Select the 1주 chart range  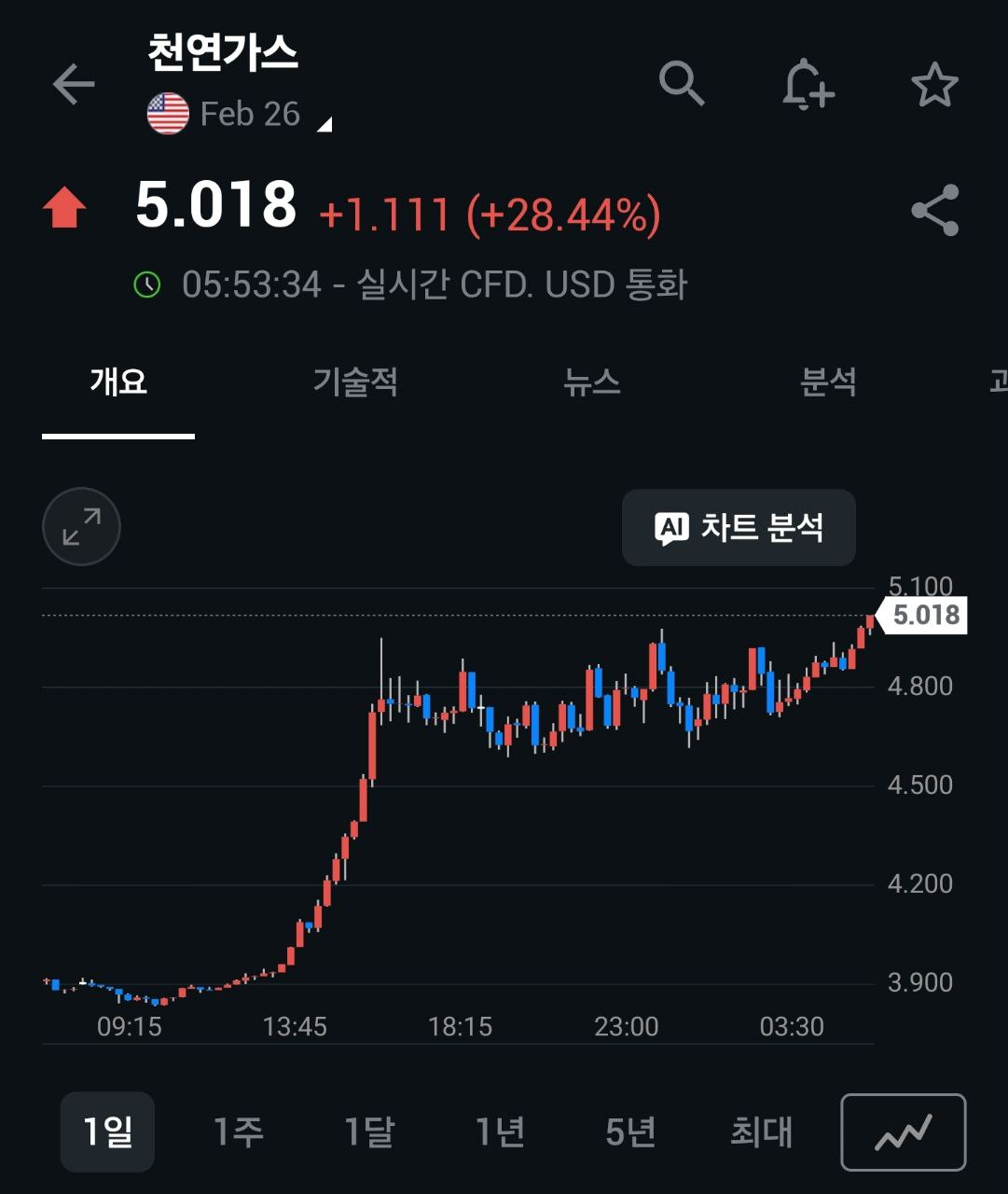(238, 1132)
